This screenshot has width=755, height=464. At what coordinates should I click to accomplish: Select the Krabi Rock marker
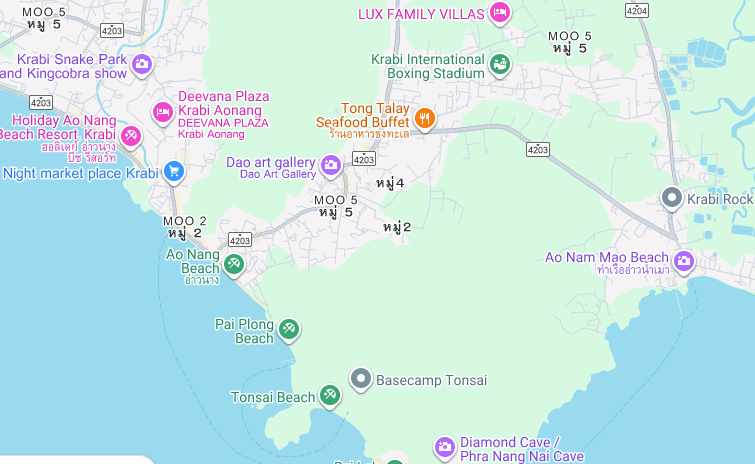[x=673, y=198]
